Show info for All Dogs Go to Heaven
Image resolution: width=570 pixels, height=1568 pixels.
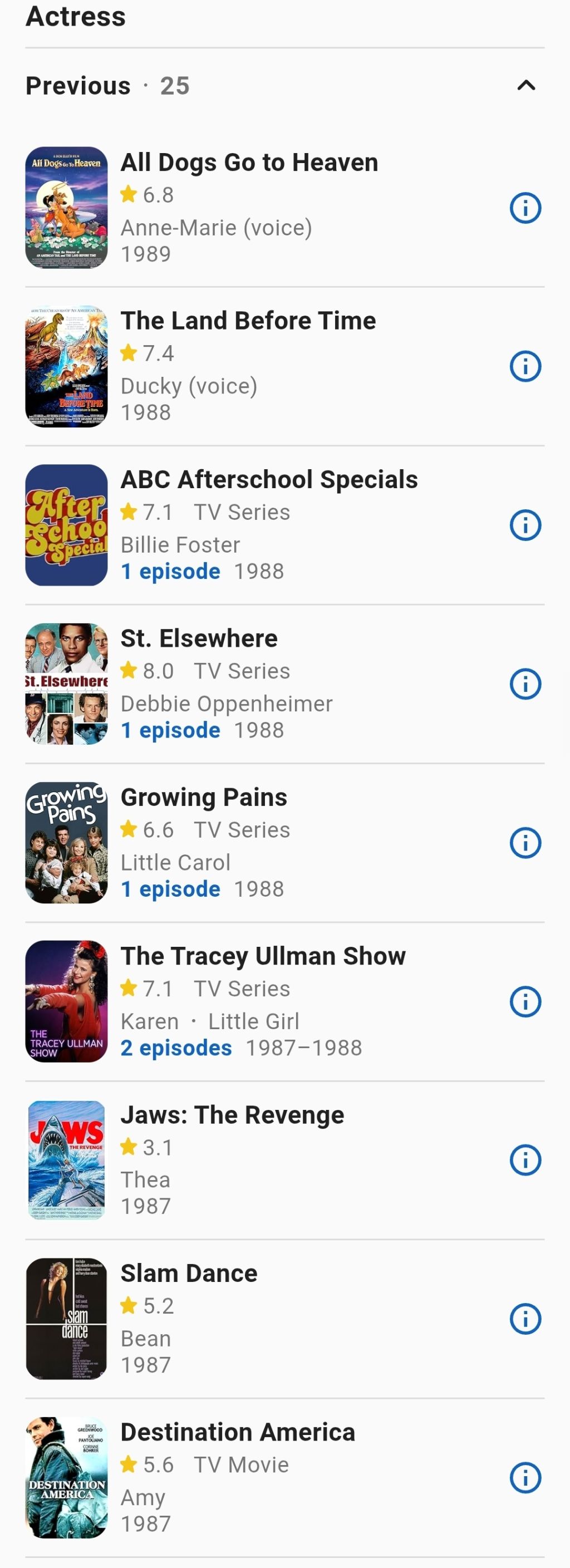[x=525, y=208]
